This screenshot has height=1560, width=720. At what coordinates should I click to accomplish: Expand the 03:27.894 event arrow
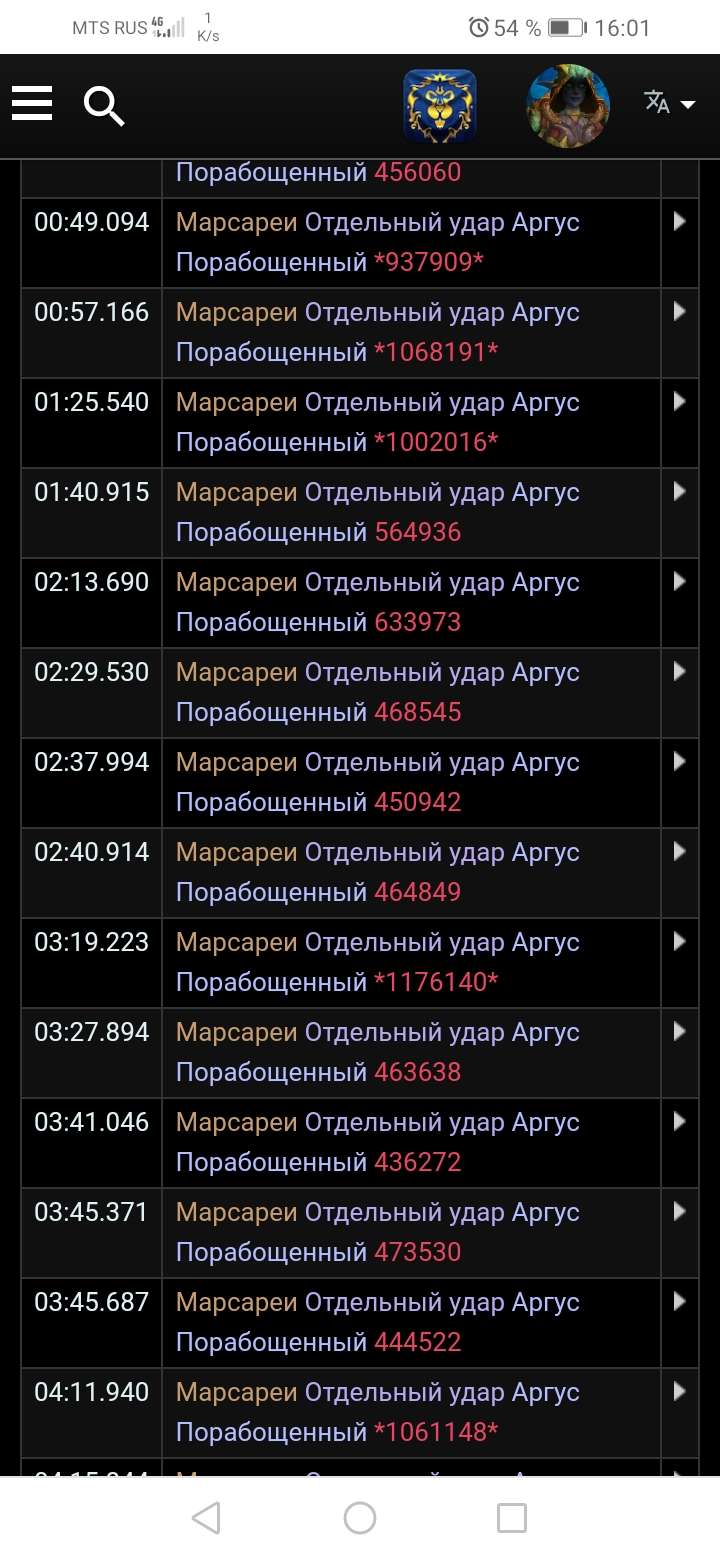pos(680,1032)
